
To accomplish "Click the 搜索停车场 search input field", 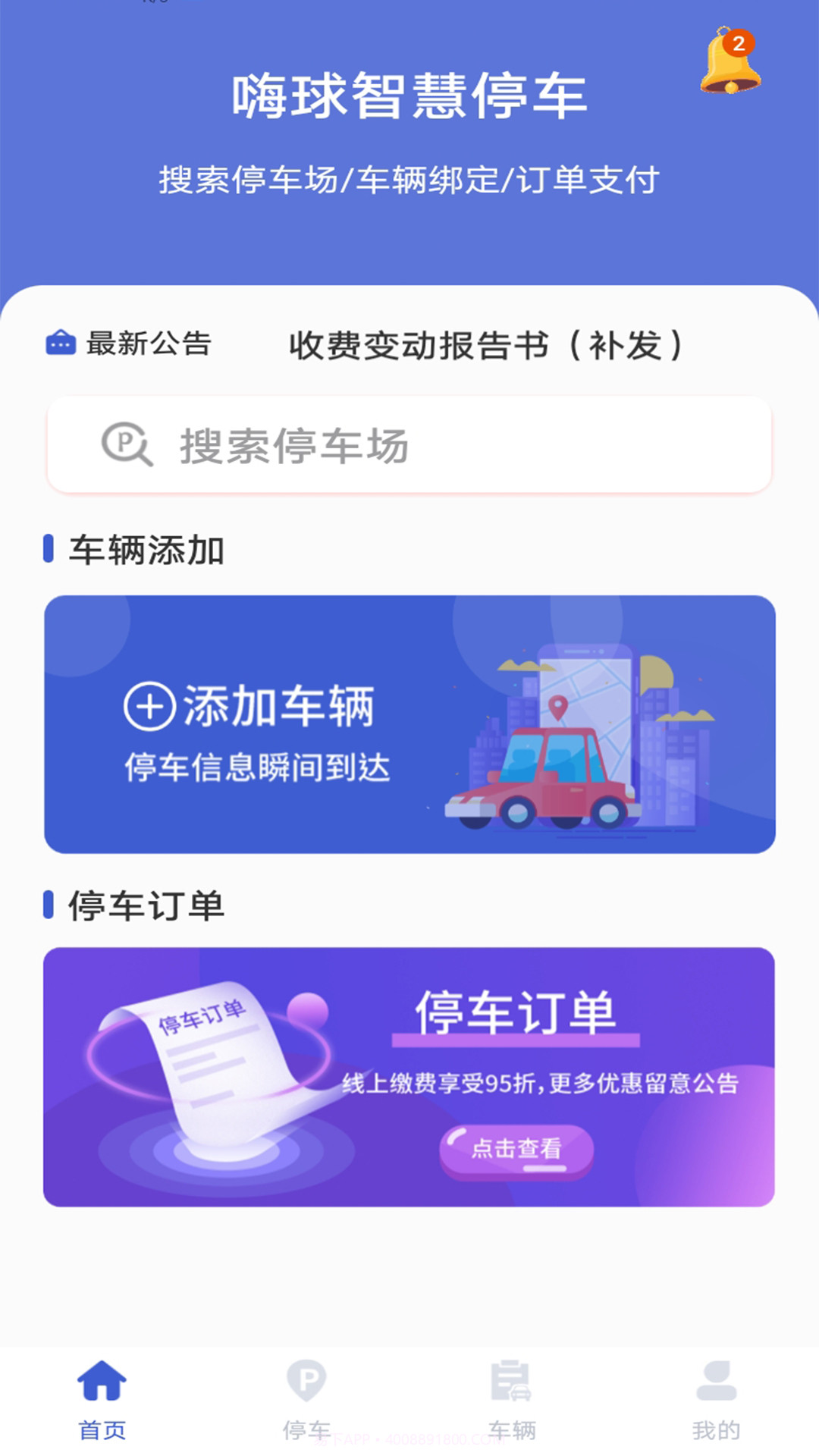I will tap(409, 447).
